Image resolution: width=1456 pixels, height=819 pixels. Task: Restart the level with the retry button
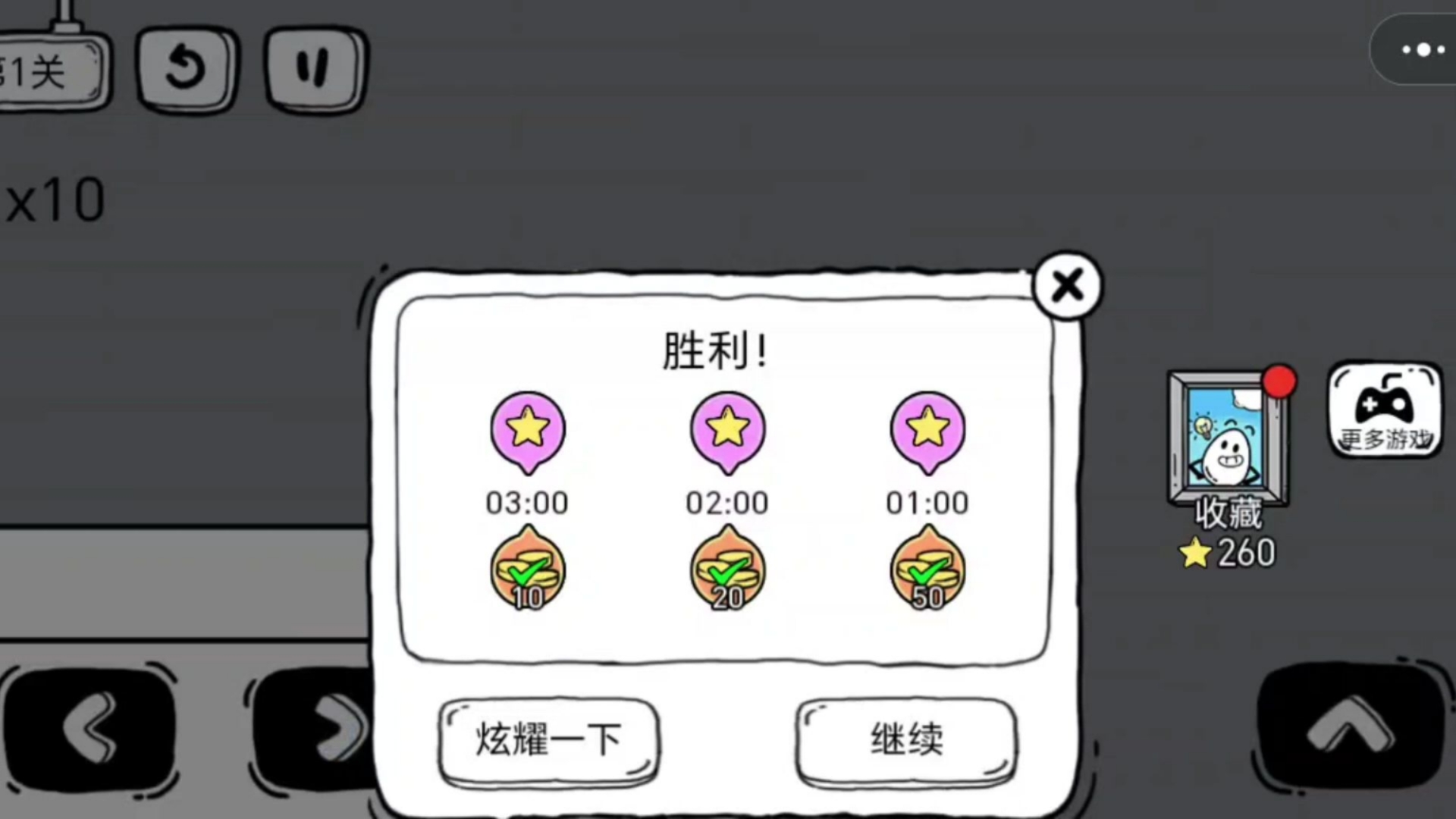pyautogui.click(x=186, y=68)
